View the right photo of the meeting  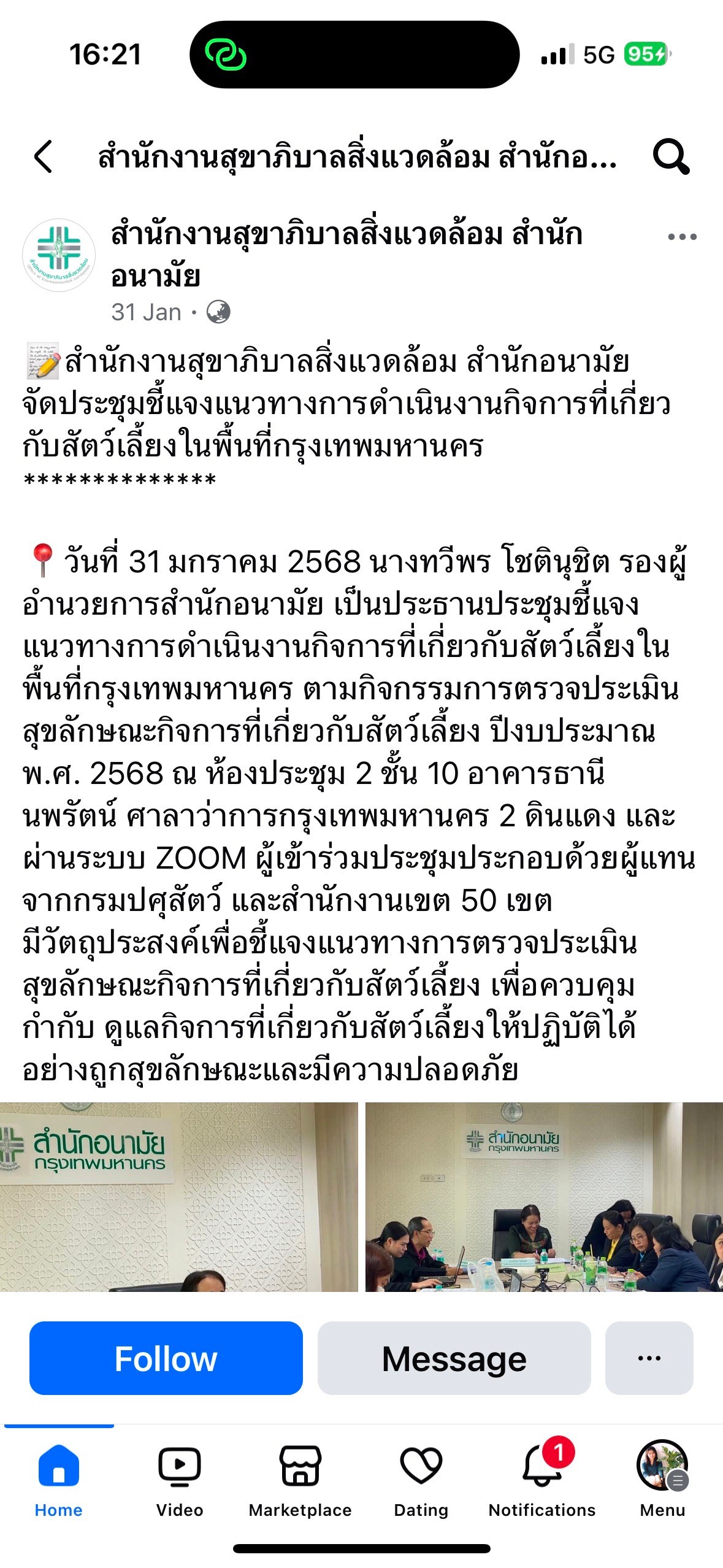click(544, 1197)
